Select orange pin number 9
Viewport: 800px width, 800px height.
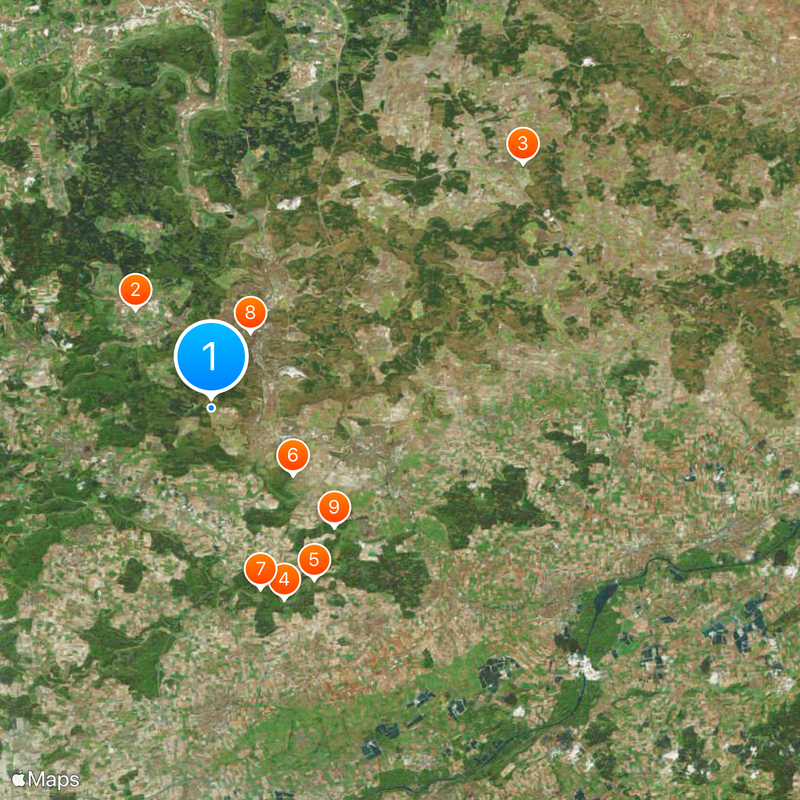tap(334, 507)
